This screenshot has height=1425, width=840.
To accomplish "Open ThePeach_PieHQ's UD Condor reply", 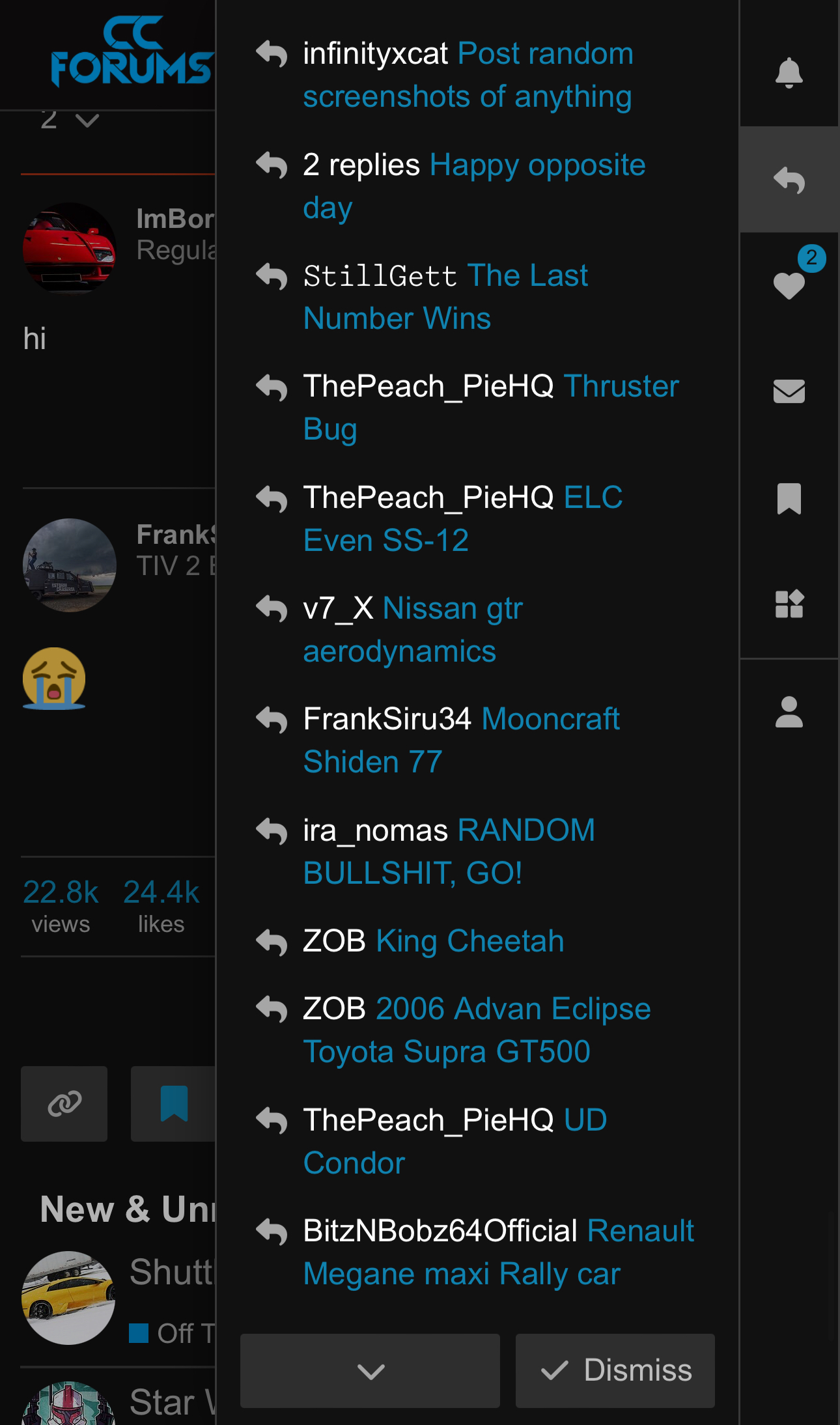I will pyautogui.click(x=455, y=1141).
